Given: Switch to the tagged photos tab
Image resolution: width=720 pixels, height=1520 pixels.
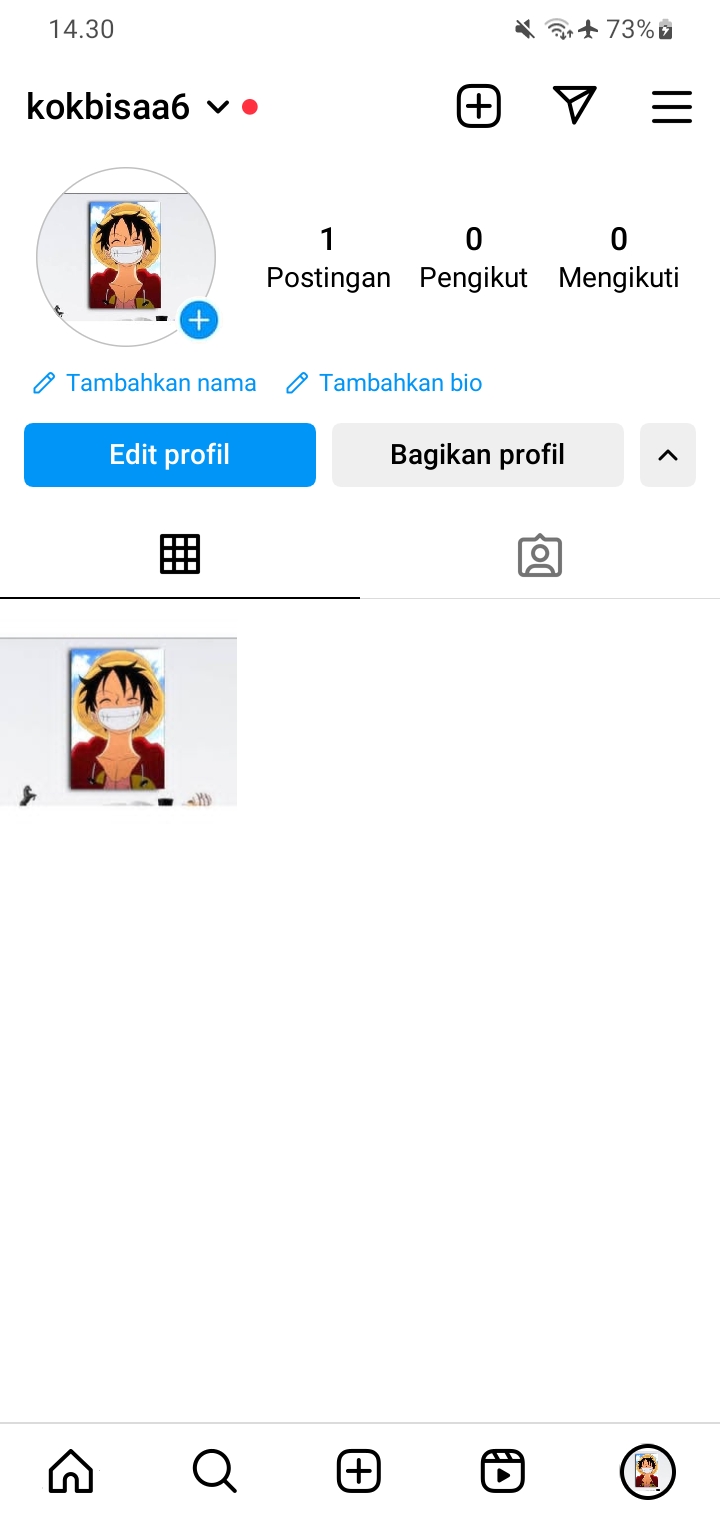Looking at the screenshot, I should click(540, 556).
